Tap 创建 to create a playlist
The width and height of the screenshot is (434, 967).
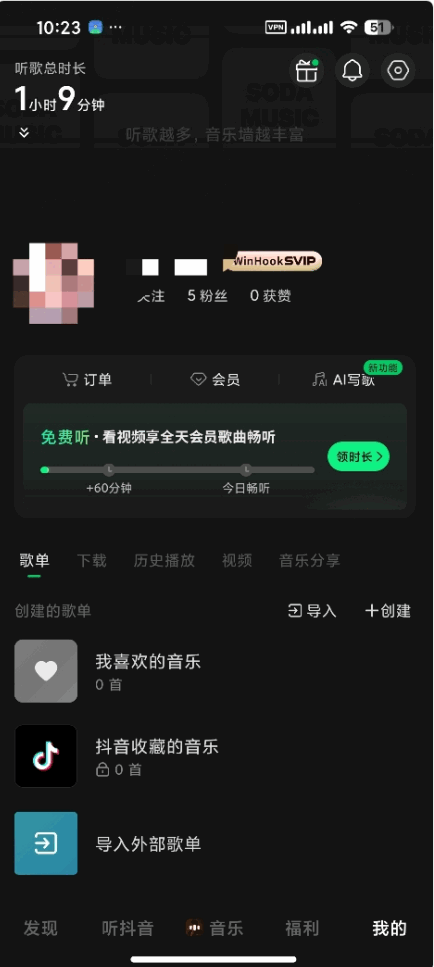coord(388,611)
